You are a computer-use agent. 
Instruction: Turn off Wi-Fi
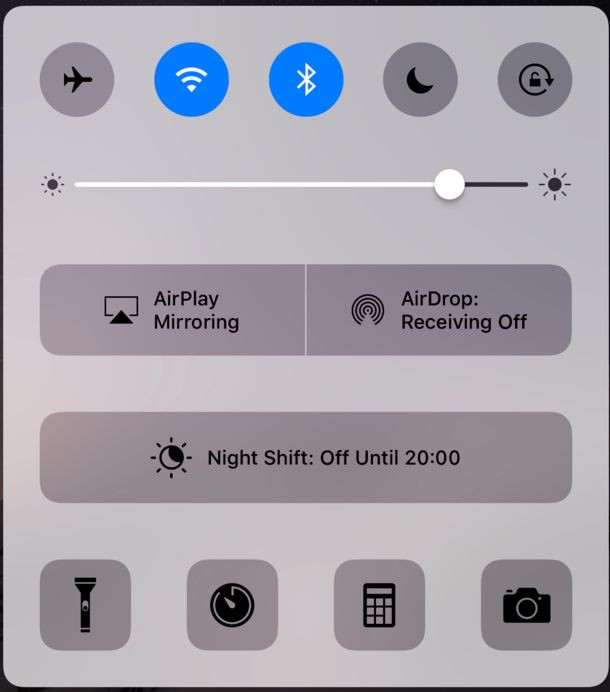tap(191, 80)
